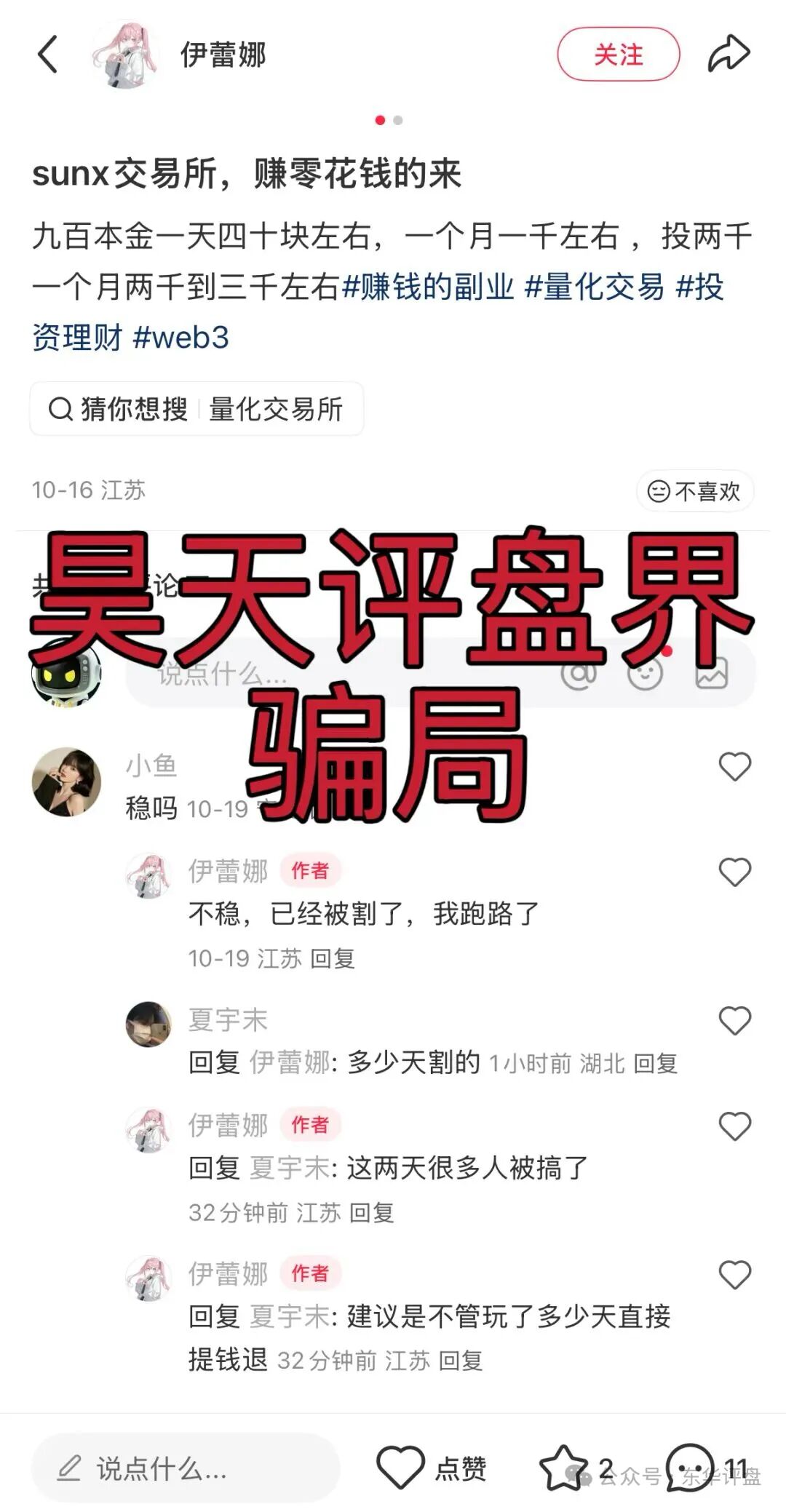
Task: Follow the author with the 关注 button
Action: coord(618,55)
